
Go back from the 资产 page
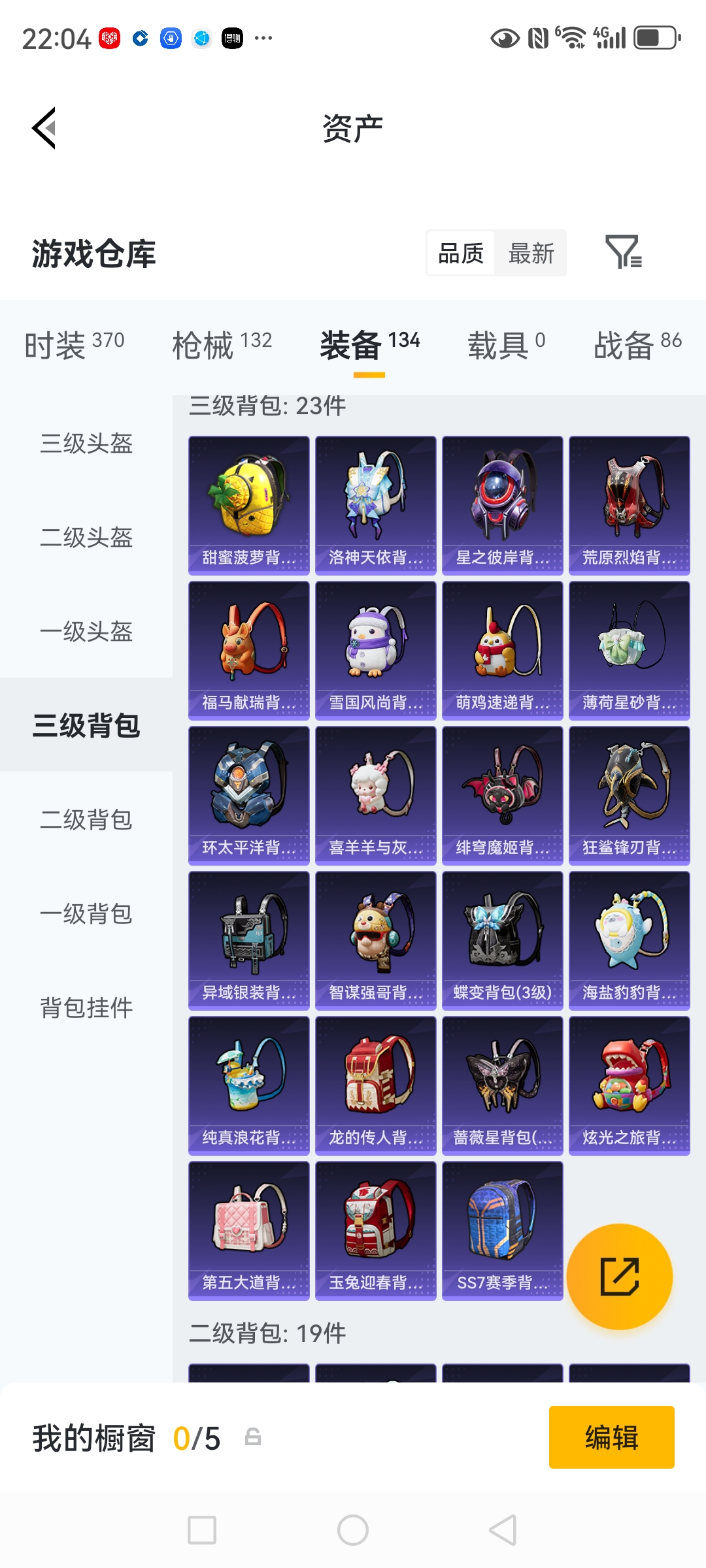[44, 128]
